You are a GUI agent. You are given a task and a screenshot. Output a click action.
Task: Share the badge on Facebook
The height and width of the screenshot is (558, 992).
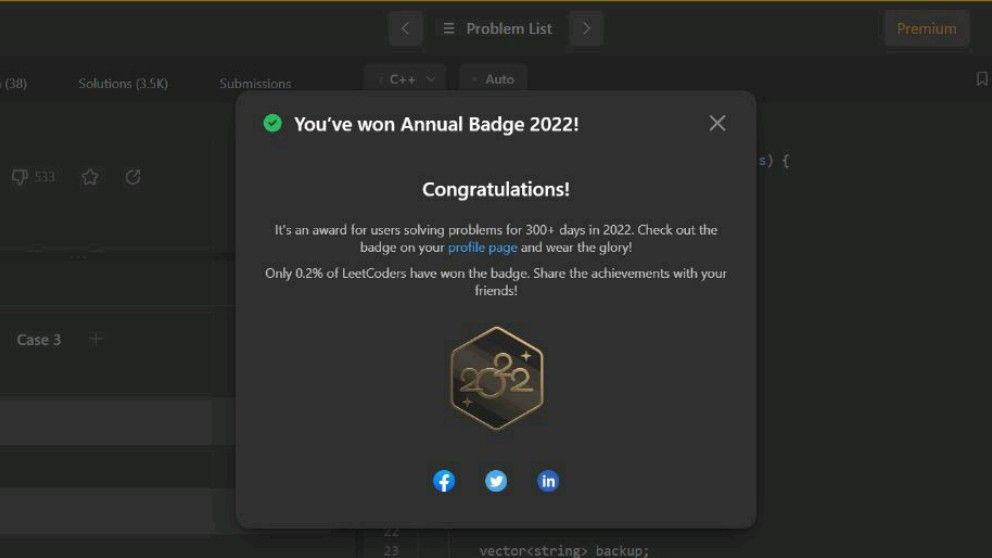444,481
